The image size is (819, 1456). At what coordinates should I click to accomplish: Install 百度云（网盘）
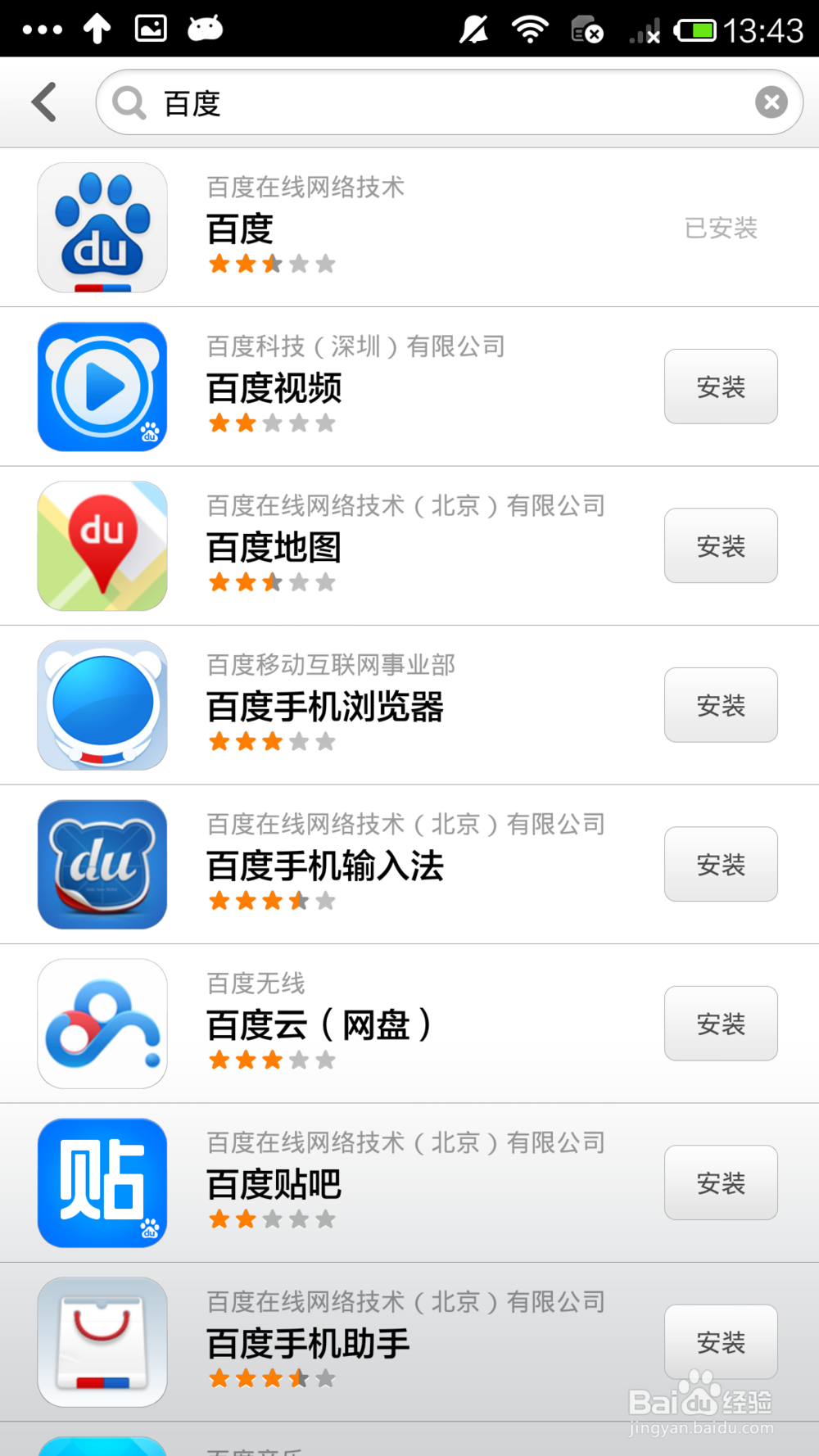tap(721, 1024)
